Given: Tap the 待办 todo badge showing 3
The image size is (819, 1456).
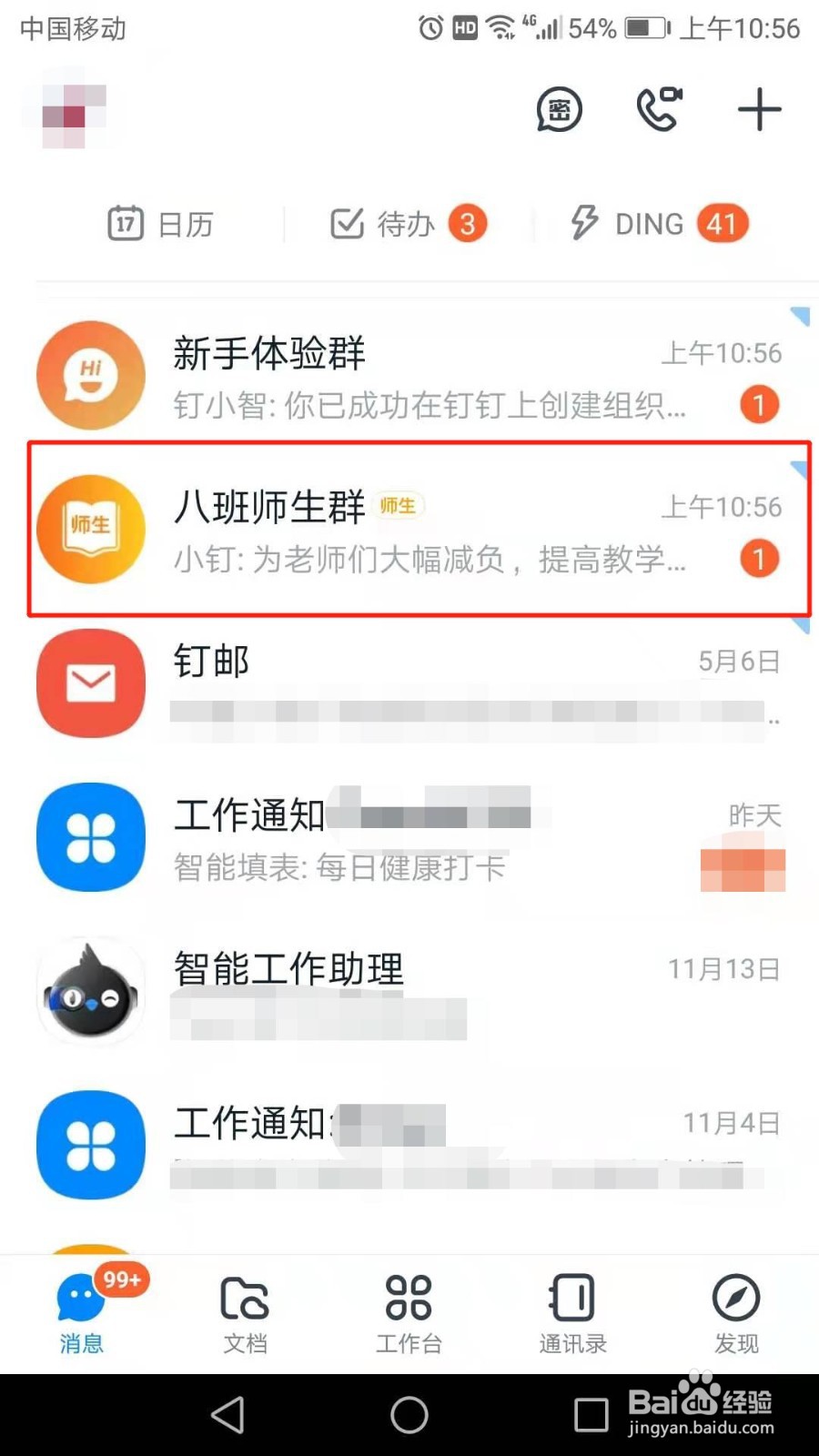Looking at the screenshot, I should pos(470,222).
